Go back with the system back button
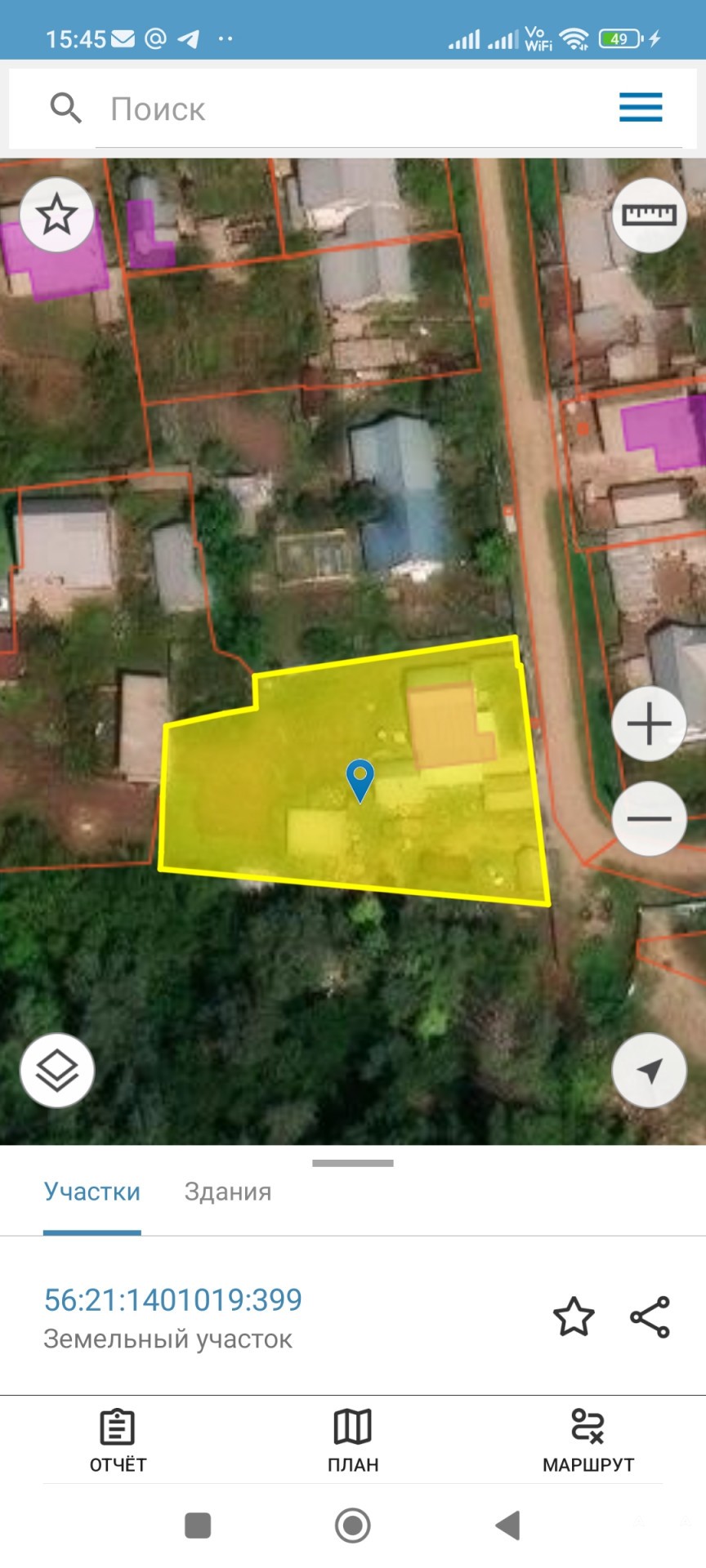Viewport: 706px width, 1568px height. pyautogui.click(x=507, y=1525)
